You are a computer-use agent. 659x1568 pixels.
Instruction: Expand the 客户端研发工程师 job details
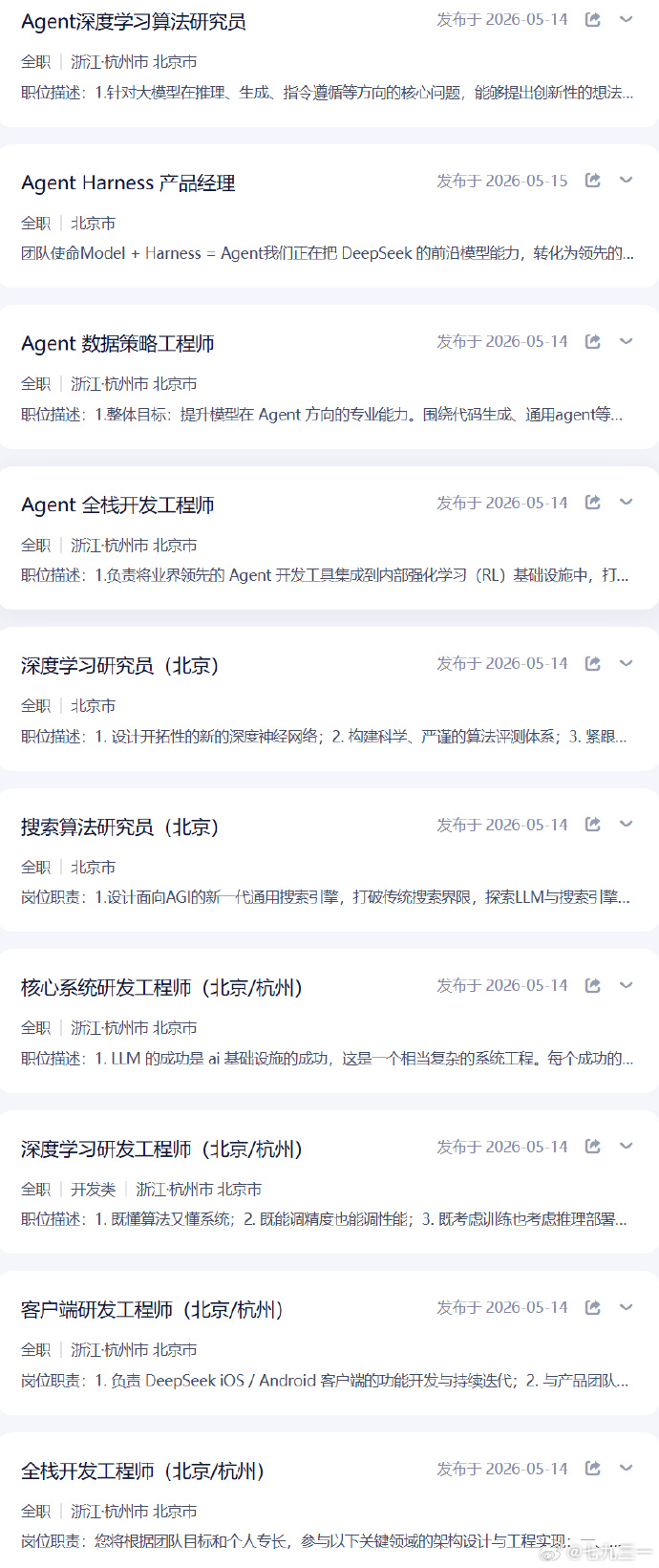click(627, 1307)
